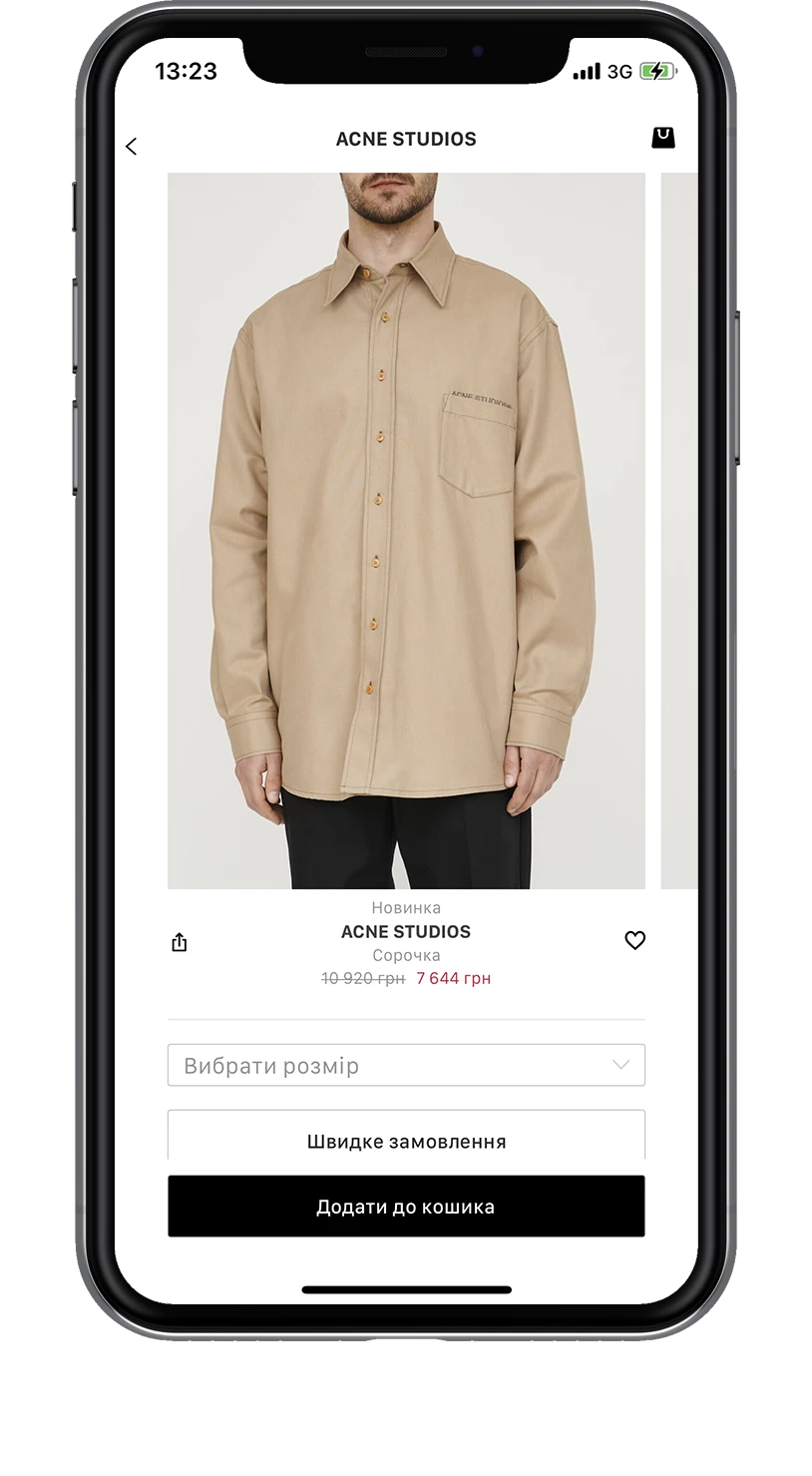The height and width of the screenshot is (1476, 812).
Task: Share this Acne Studios shirt
Action: point(180,942)
